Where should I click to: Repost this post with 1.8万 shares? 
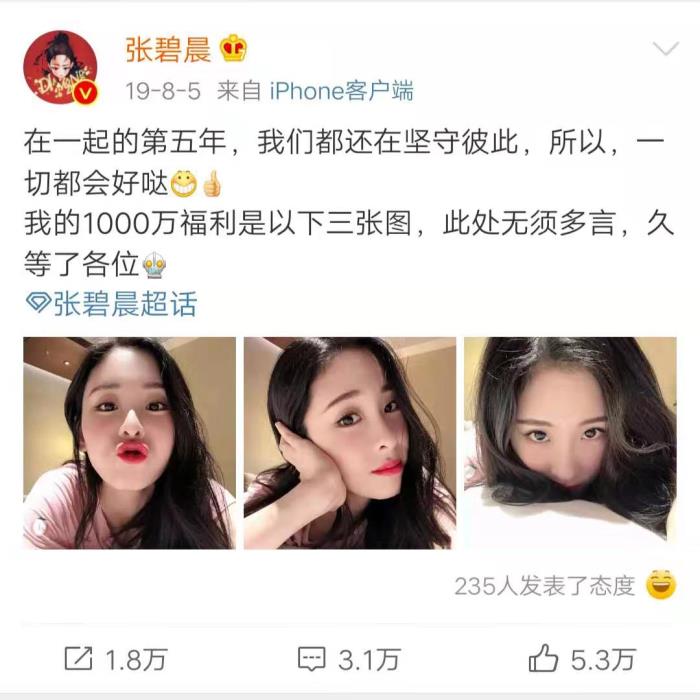[116, 659]
